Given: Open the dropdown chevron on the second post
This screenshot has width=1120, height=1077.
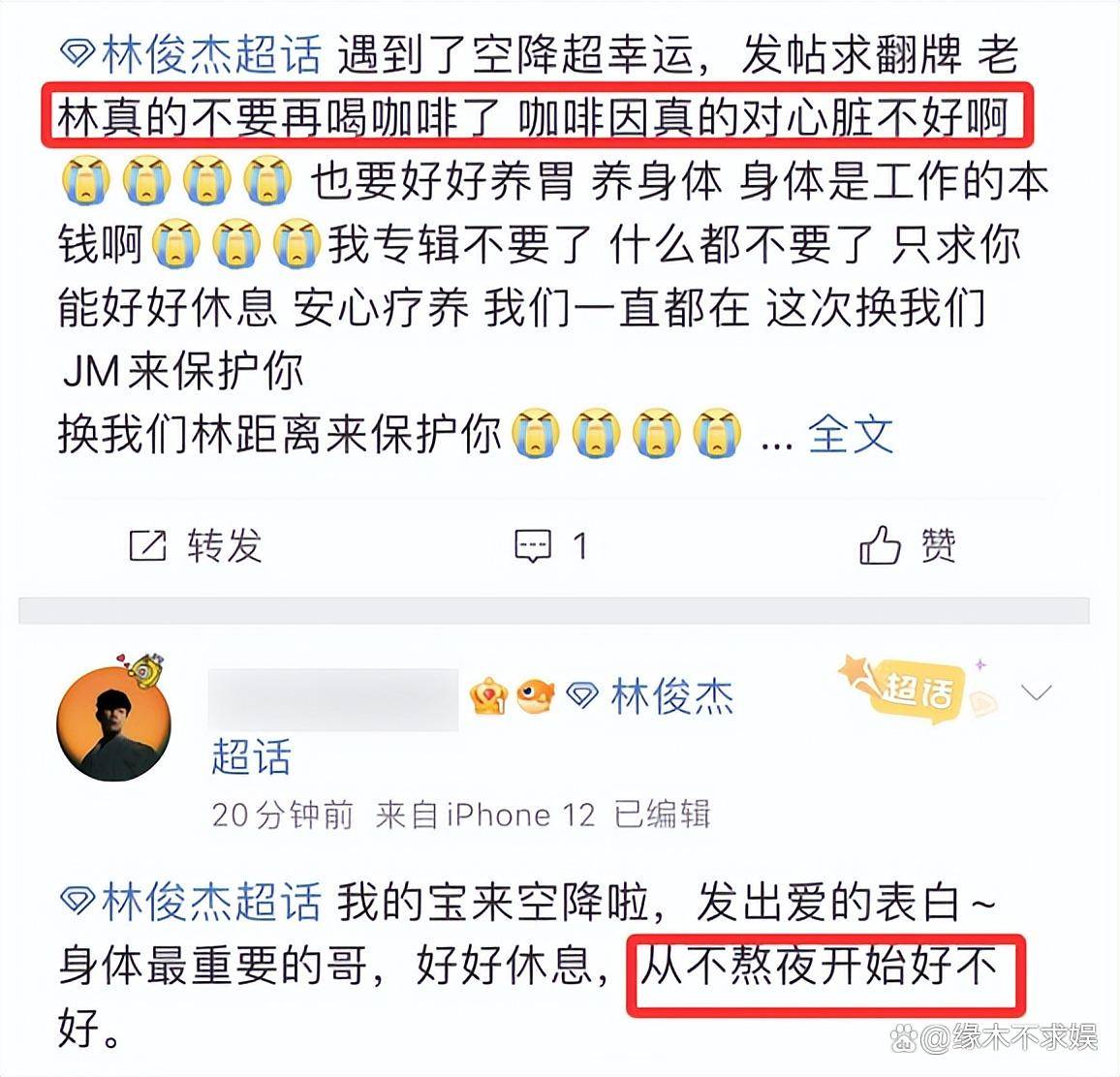Looking at the screenshot, I should coord(1037,692).
